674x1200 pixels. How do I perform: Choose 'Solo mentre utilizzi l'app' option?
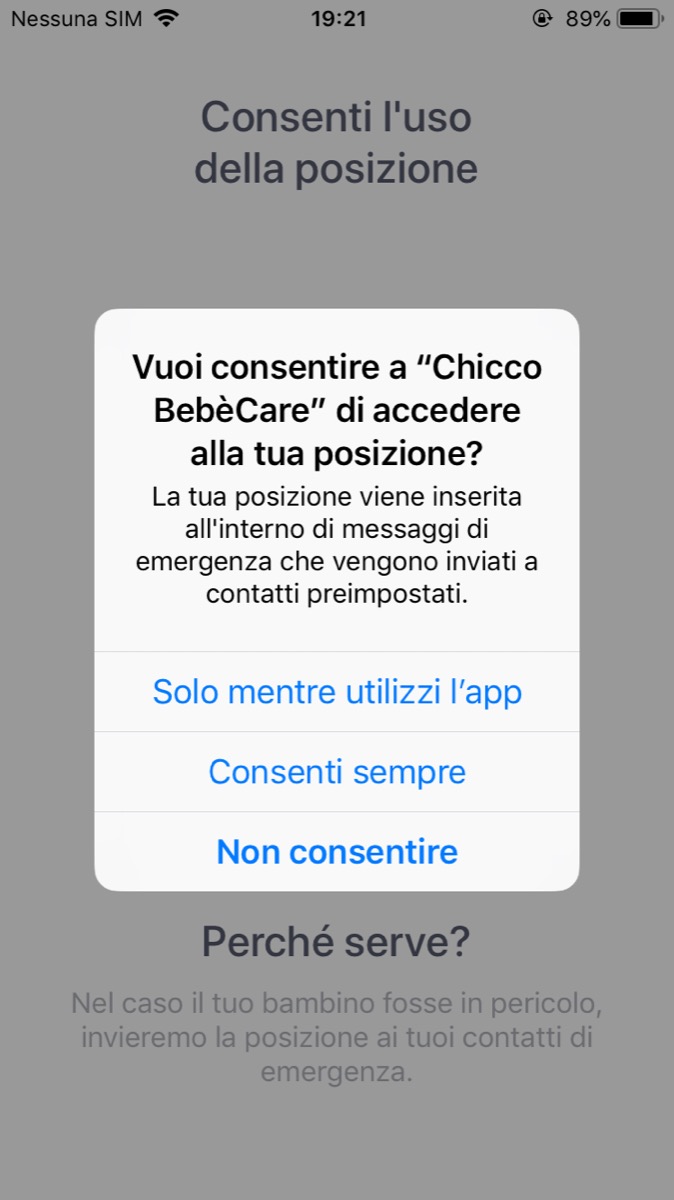click(337, 692)
